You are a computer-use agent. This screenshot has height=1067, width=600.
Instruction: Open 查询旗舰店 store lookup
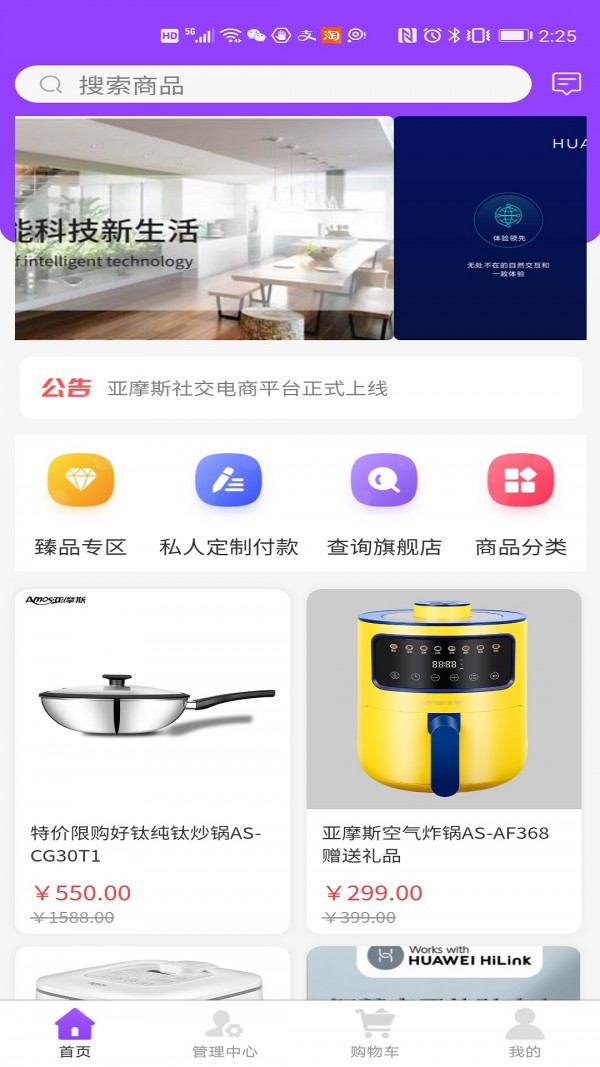384,504
